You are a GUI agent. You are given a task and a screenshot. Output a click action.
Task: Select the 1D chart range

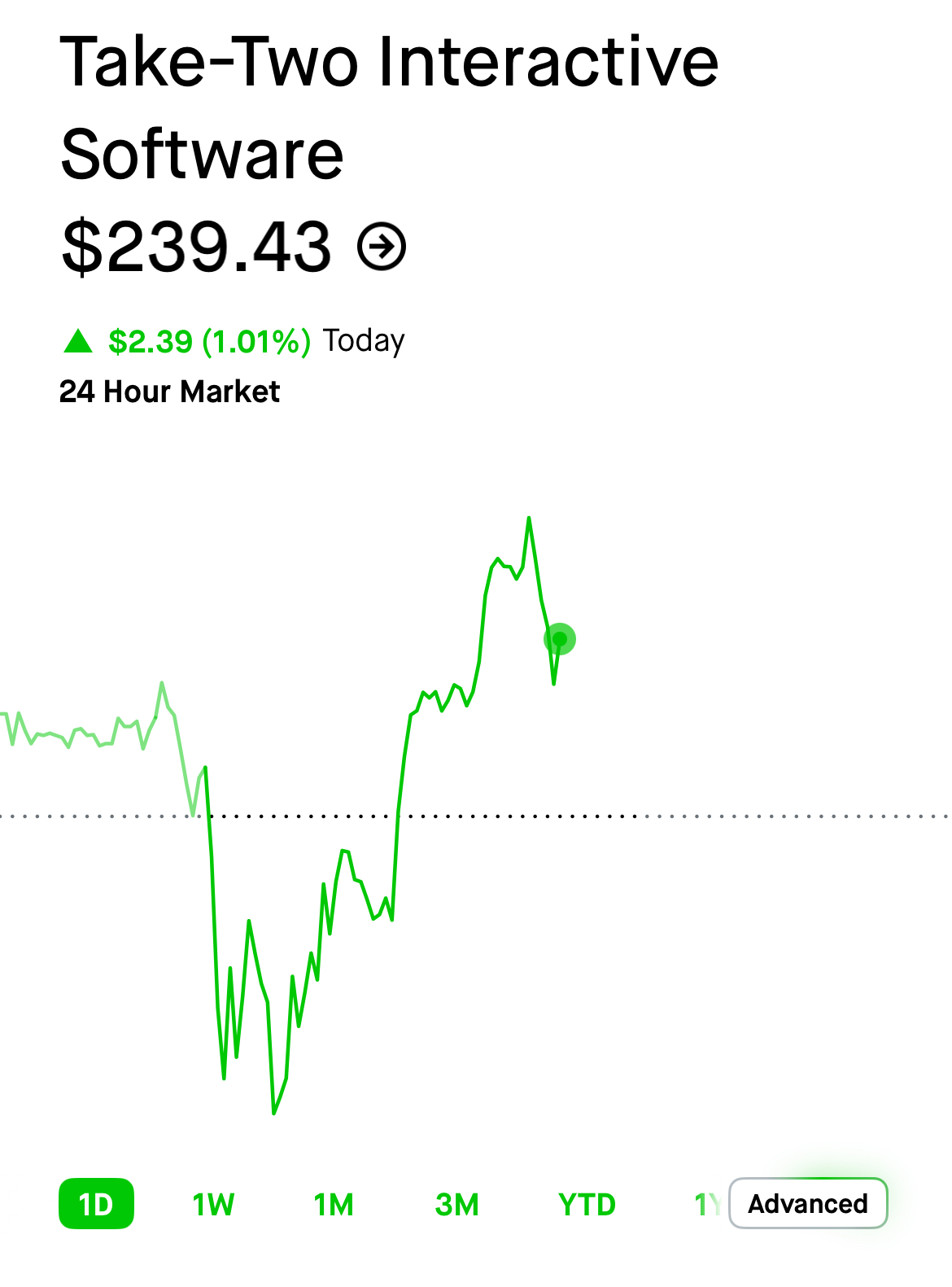tap(96, 1203)
